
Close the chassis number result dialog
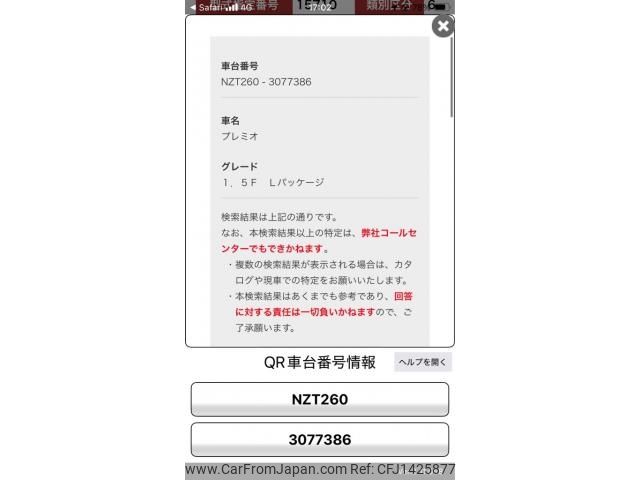pyautogui.click(x=442, y=26)
